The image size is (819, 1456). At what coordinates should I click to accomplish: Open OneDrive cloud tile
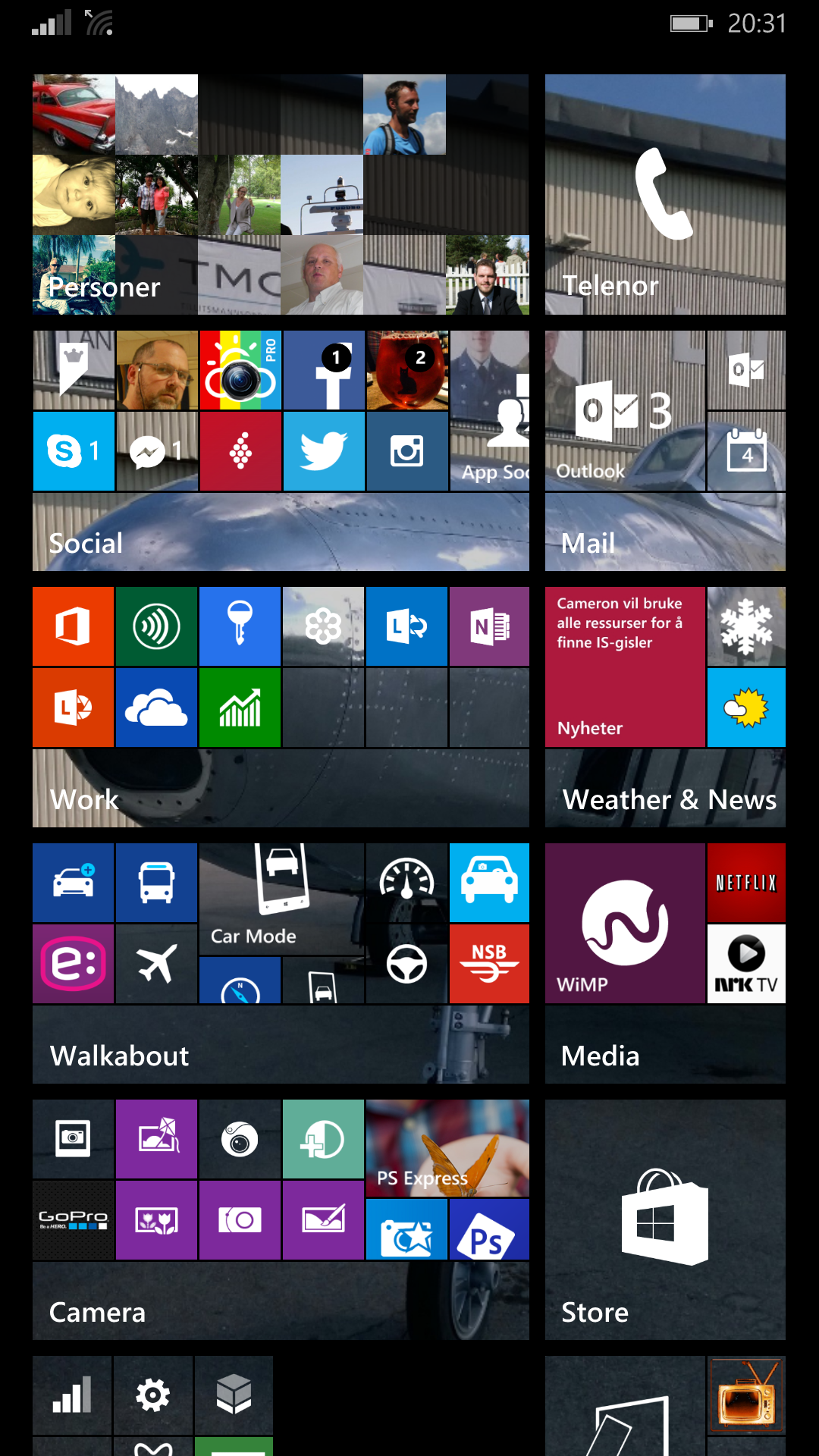click(x=156, y=708)
